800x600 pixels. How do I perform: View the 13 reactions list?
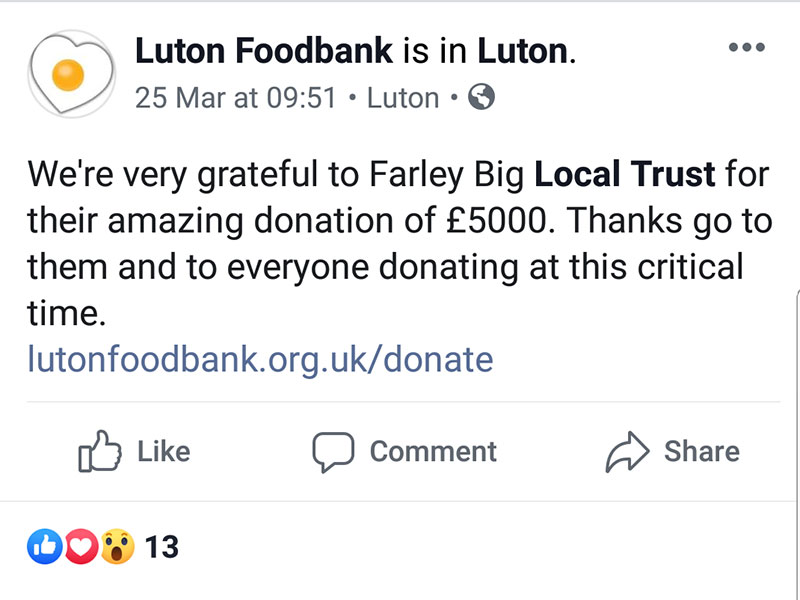click(105, 547)
